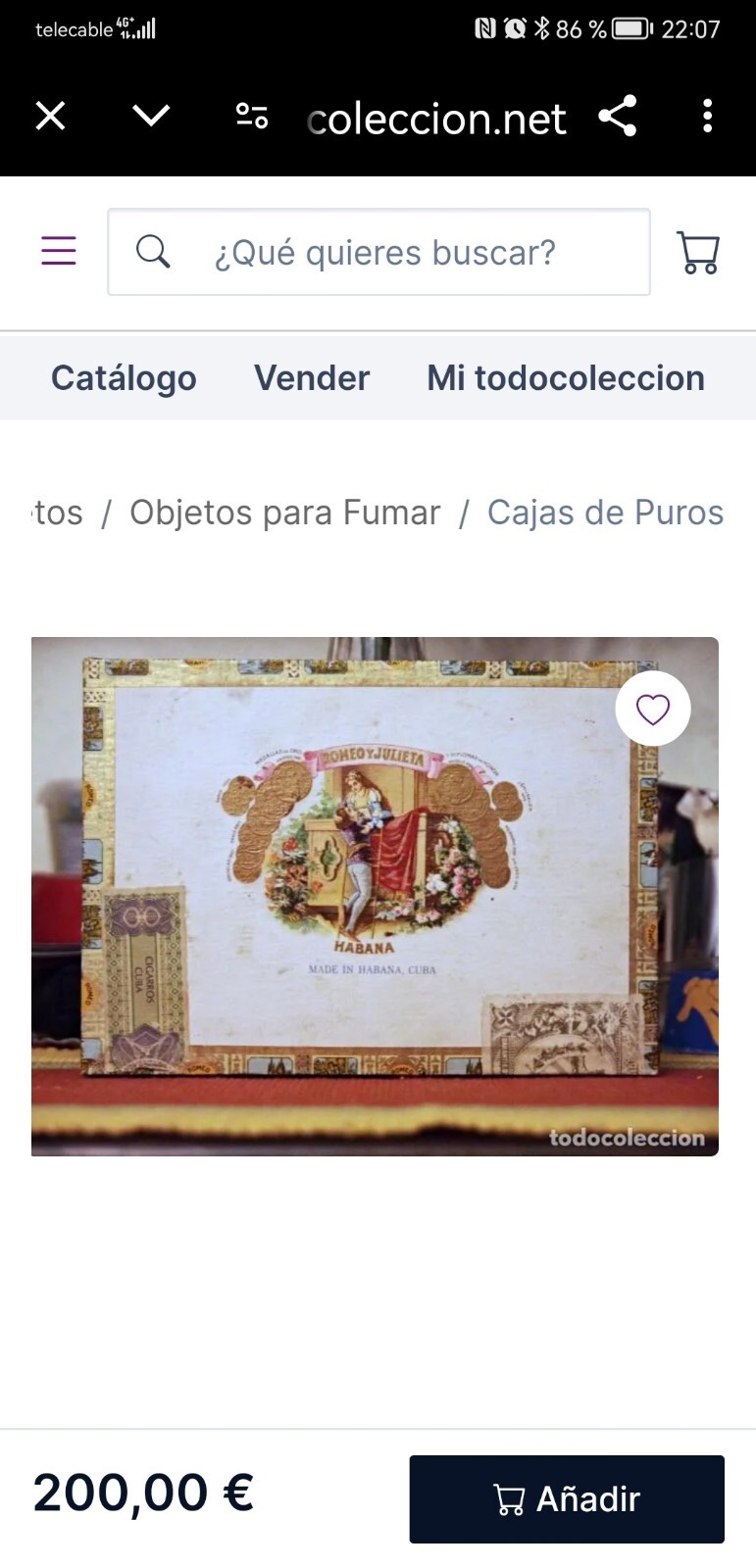This screenshot has width=756, height=1568.
Task: Share the page using the share icon
Action: [x=619, y=117]
